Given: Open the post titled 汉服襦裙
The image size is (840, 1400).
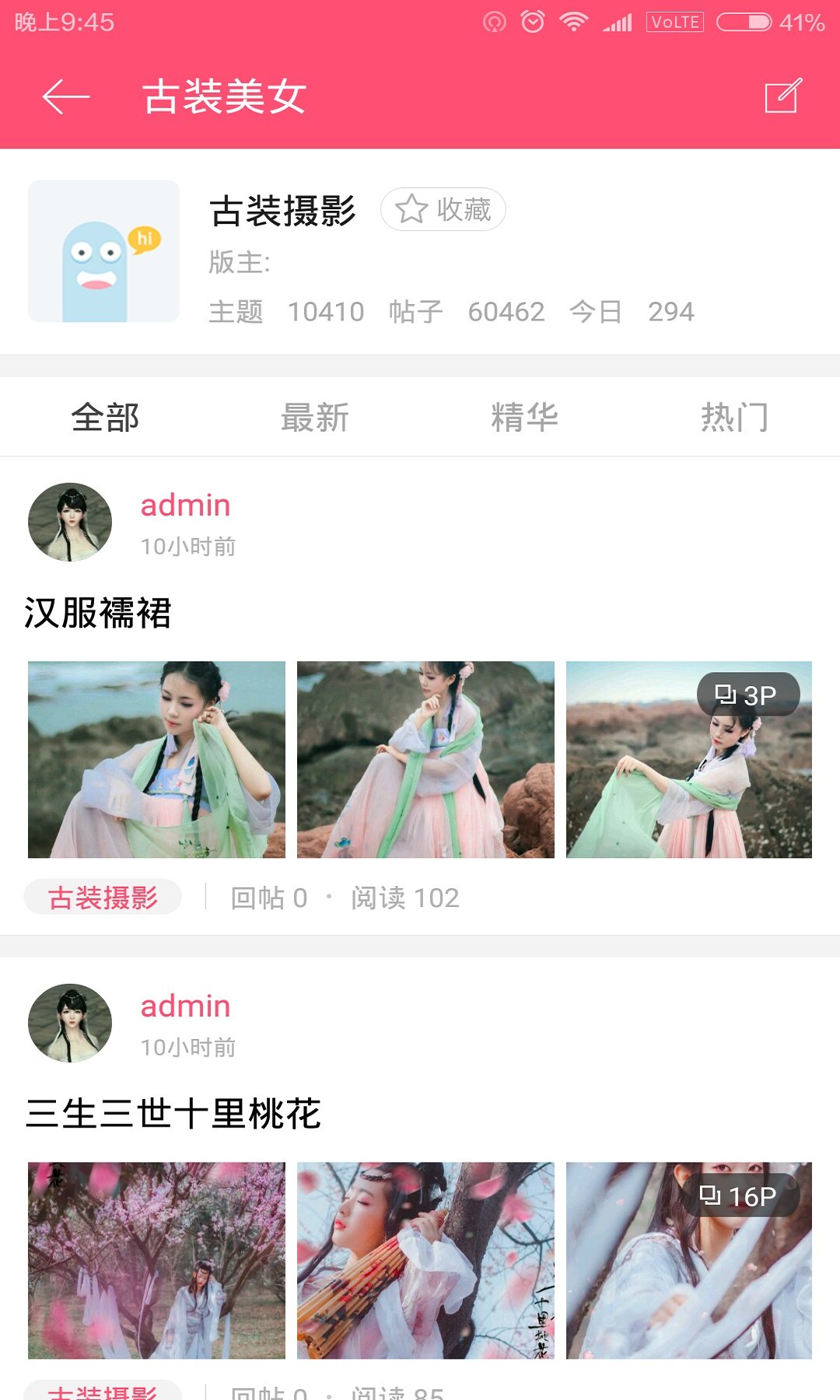Looking at the screenshot, I should pyautogui.click(x=98, y=613).
